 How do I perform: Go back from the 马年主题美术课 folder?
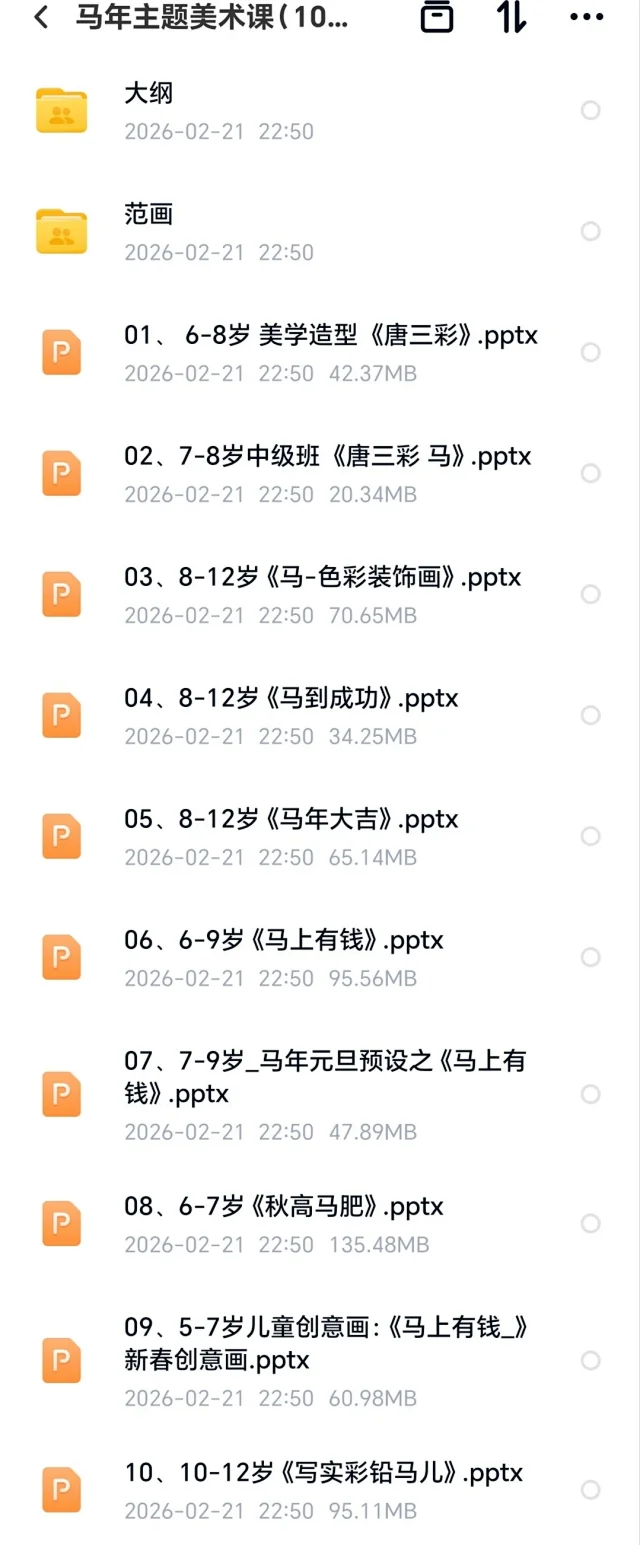click(41, 17)
